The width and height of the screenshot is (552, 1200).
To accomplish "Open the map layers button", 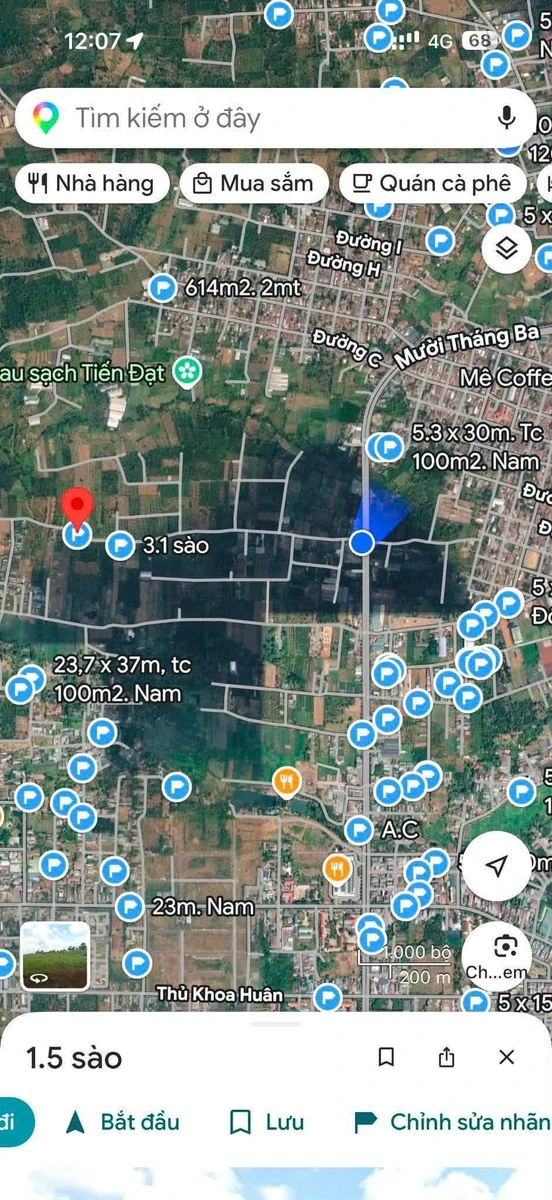I will click(x=507, y=249).
